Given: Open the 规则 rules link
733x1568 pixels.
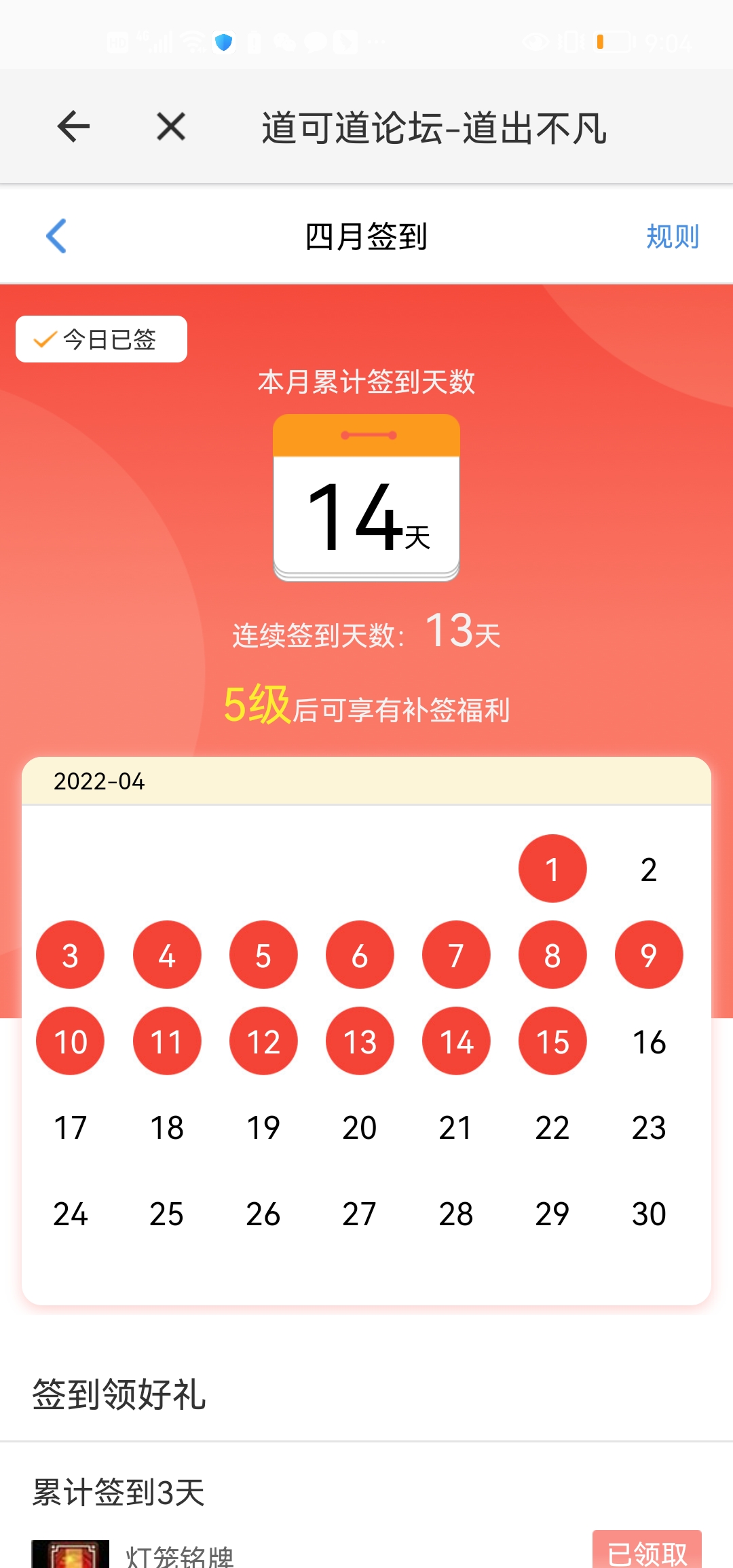Looking at the screenshot, I should coord(672,236).
